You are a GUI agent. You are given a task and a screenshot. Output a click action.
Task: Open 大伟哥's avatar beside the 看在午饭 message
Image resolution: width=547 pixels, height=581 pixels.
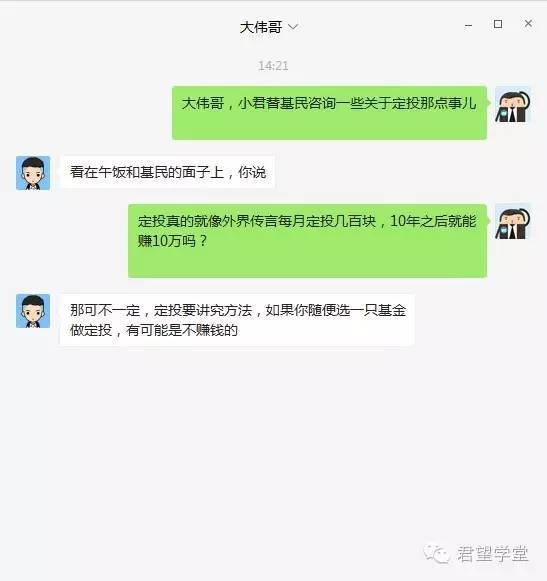[x=33, y=173]
